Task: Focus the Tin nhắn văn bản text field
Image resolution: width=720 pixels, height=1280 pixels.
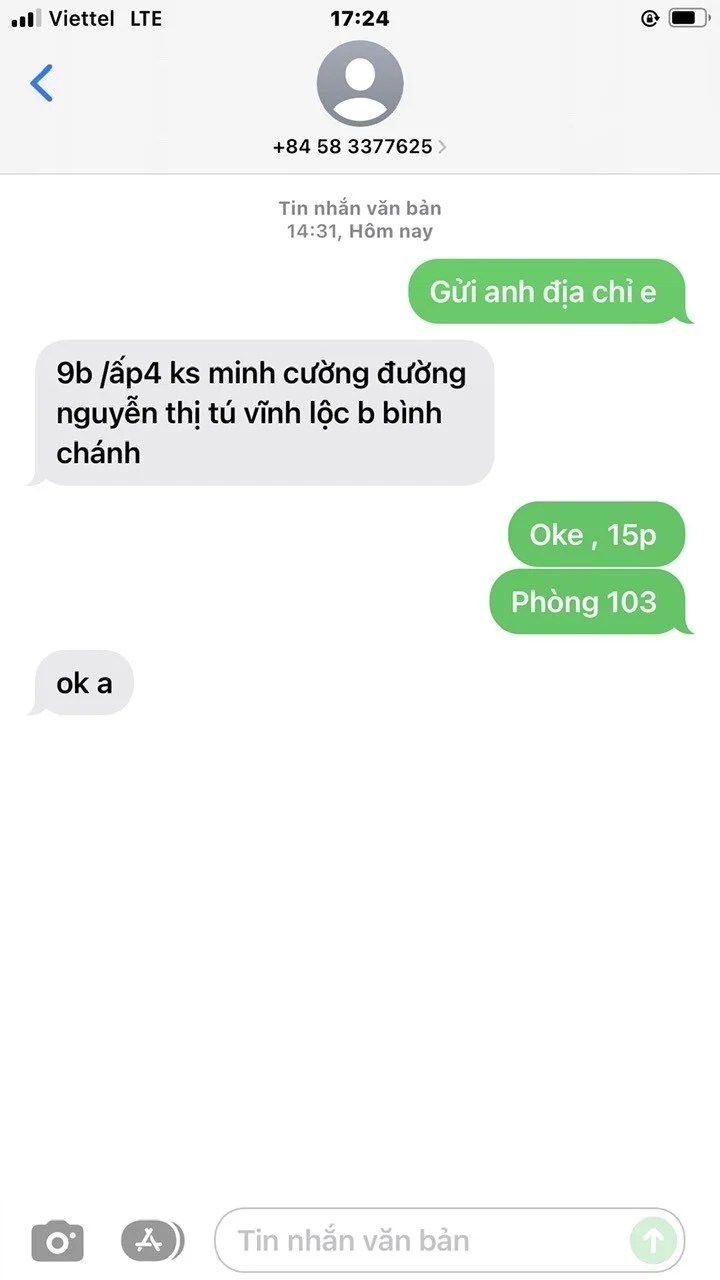Action: [x=420, y=1241]
